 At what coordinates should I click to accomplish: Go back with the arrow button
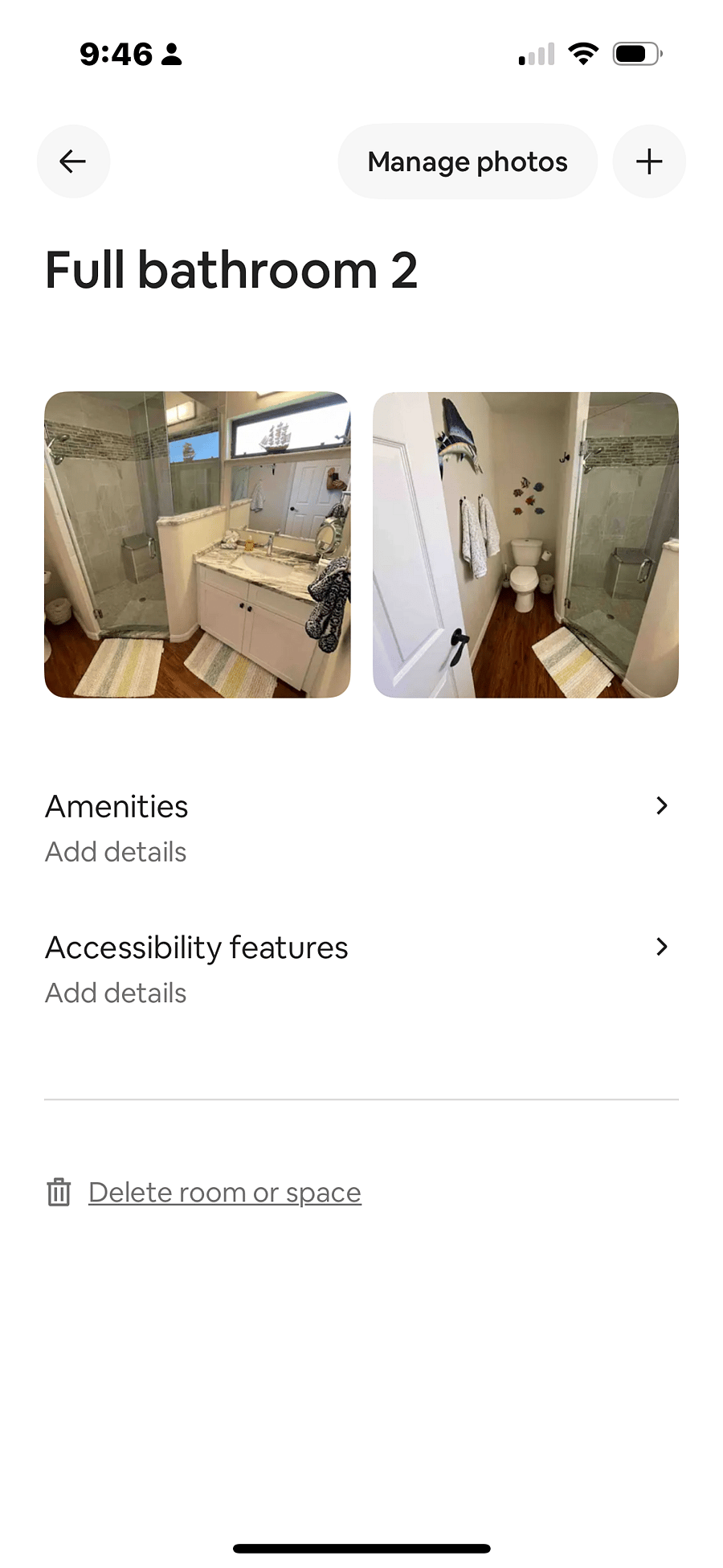tap(73, 162)
